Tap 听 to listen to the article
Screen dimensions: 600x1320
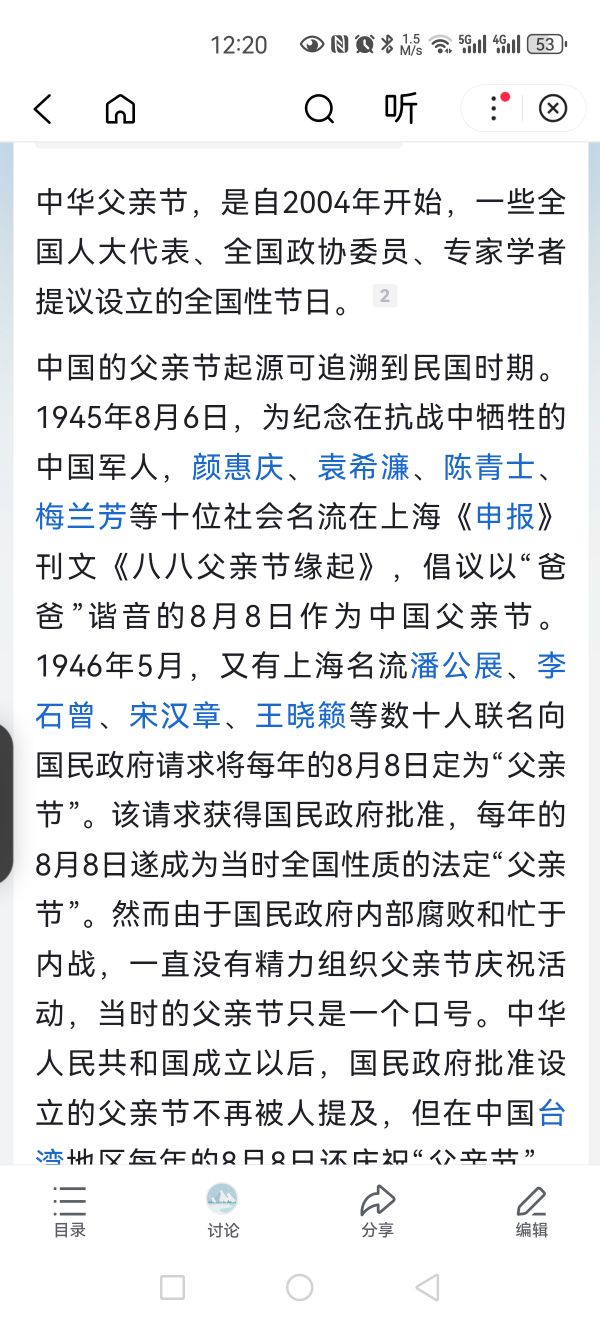[400, 109]
